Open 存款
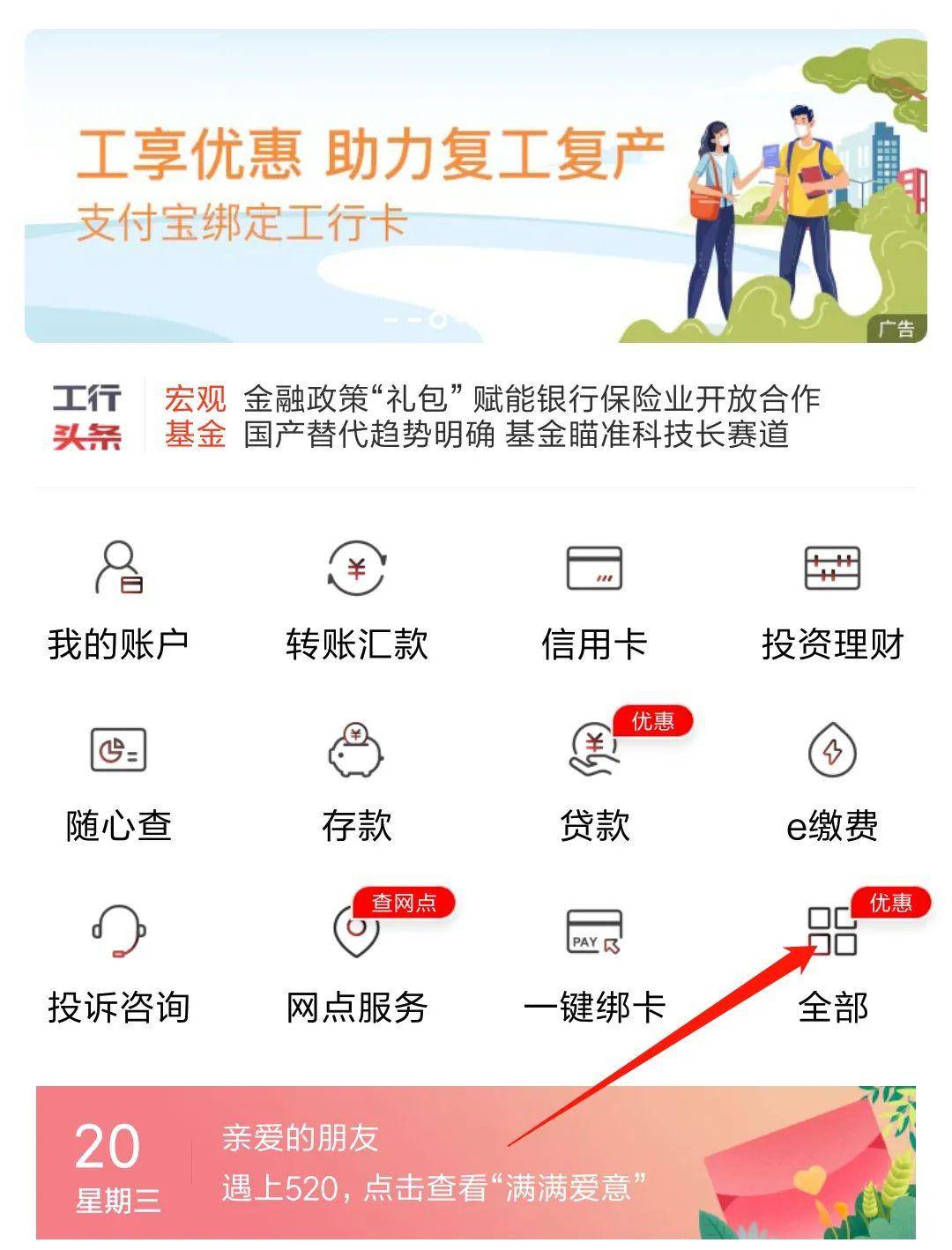Viewport: 952px width, 1250px height. point(356,781)
